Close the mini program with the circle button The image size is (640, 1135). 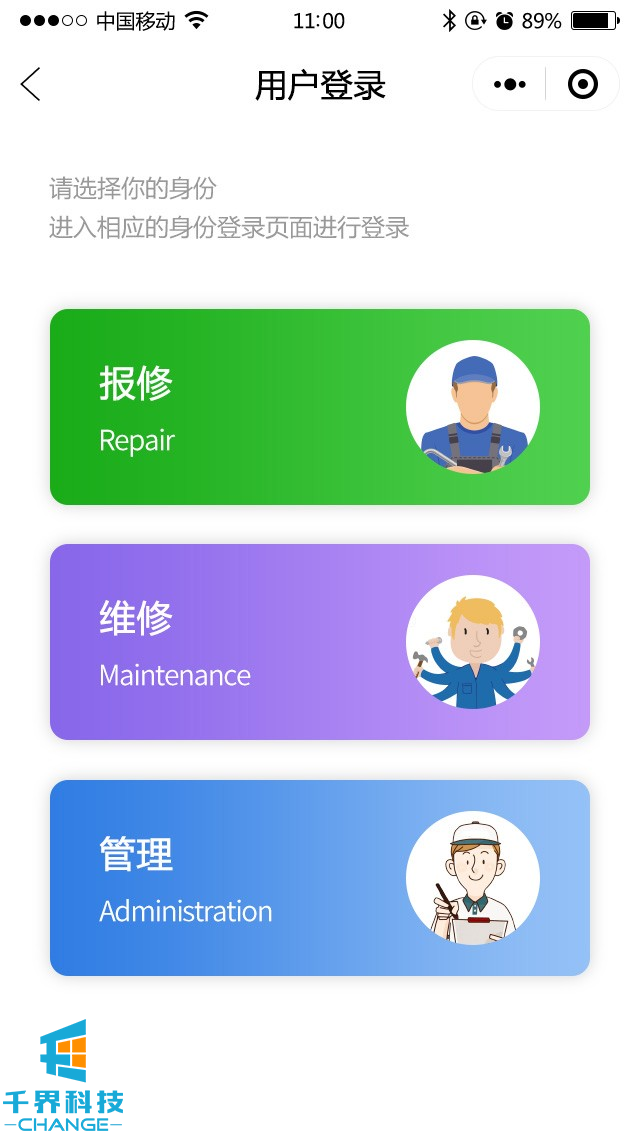(582, 85)
